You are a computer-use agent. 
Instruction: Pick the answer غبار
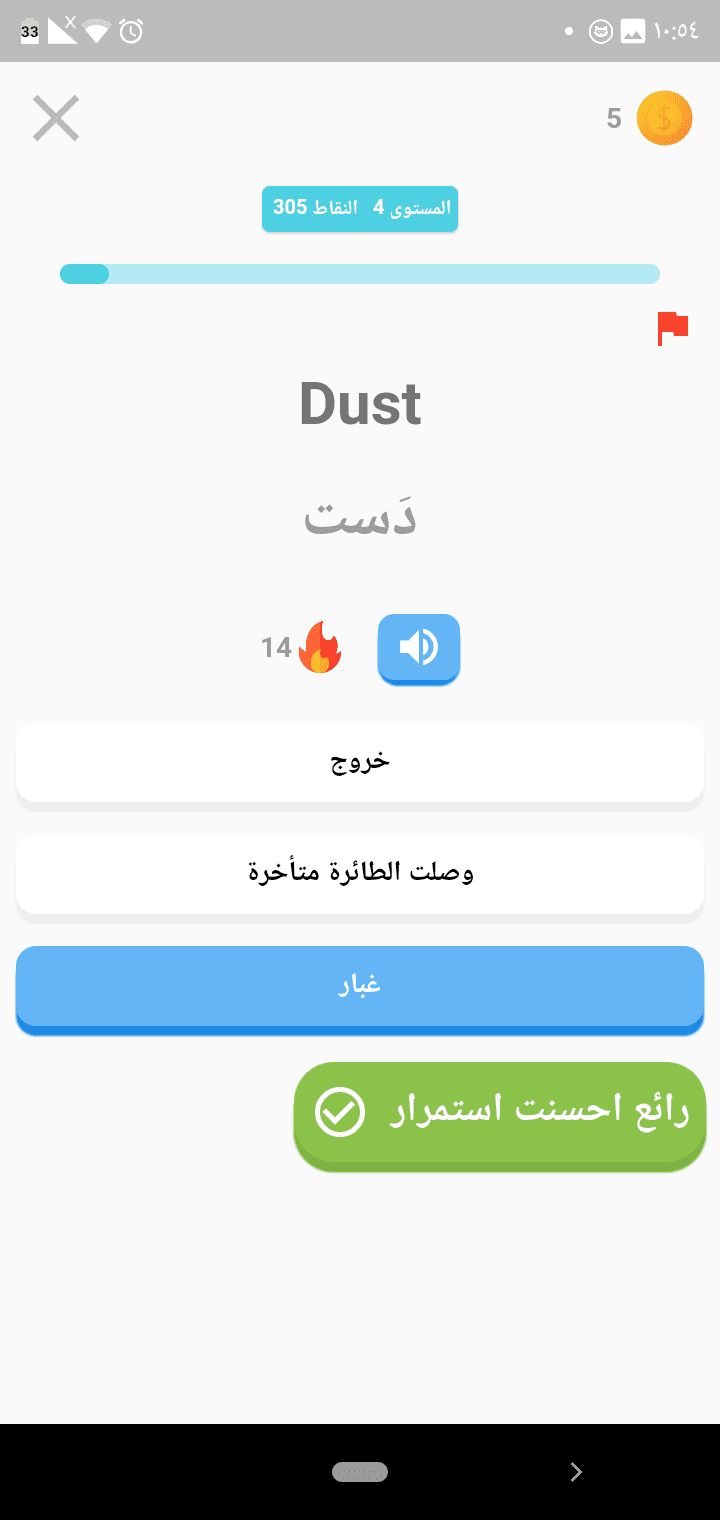[360, 985]
